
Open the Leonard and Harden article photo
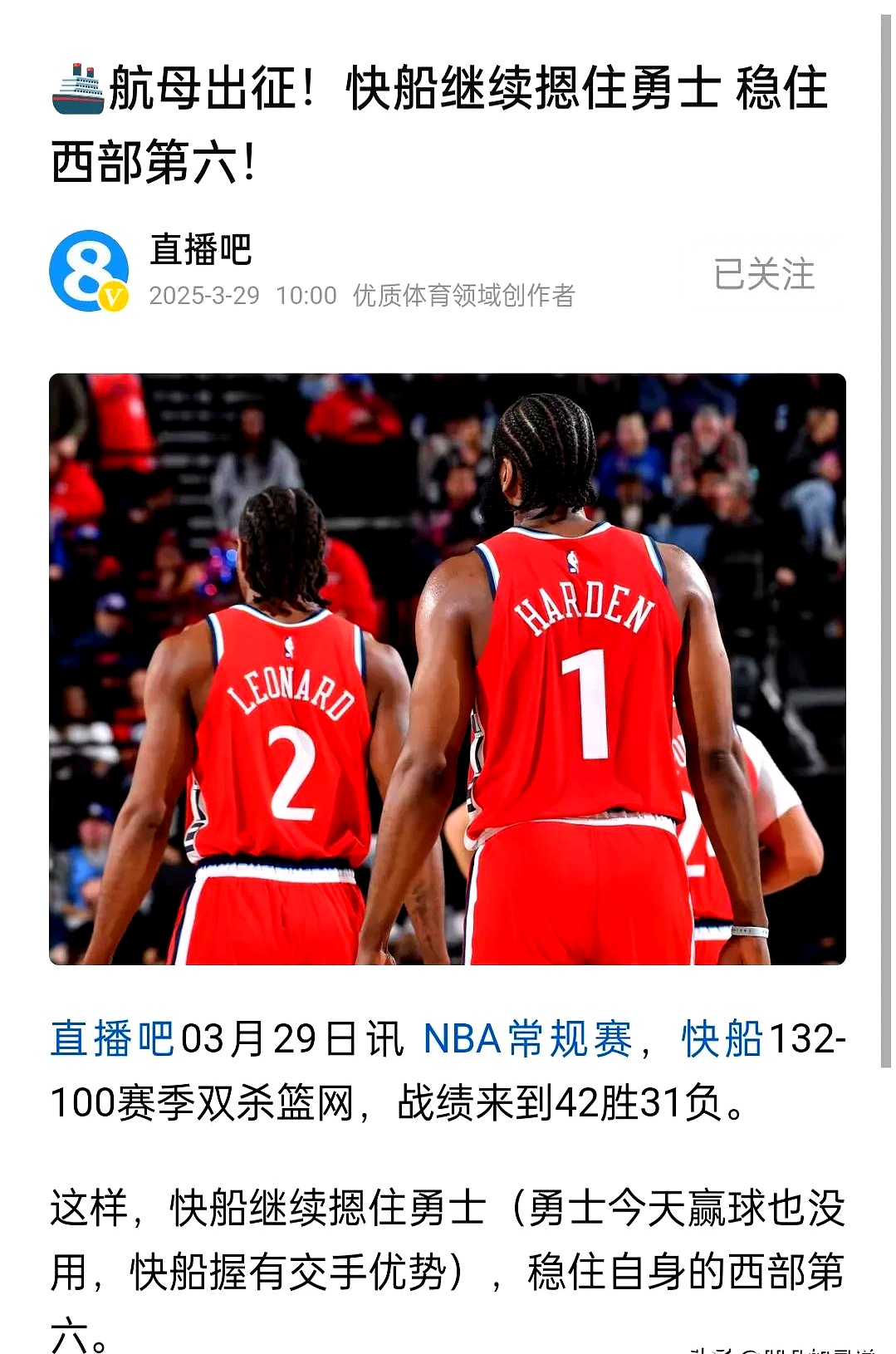(448, 669)
